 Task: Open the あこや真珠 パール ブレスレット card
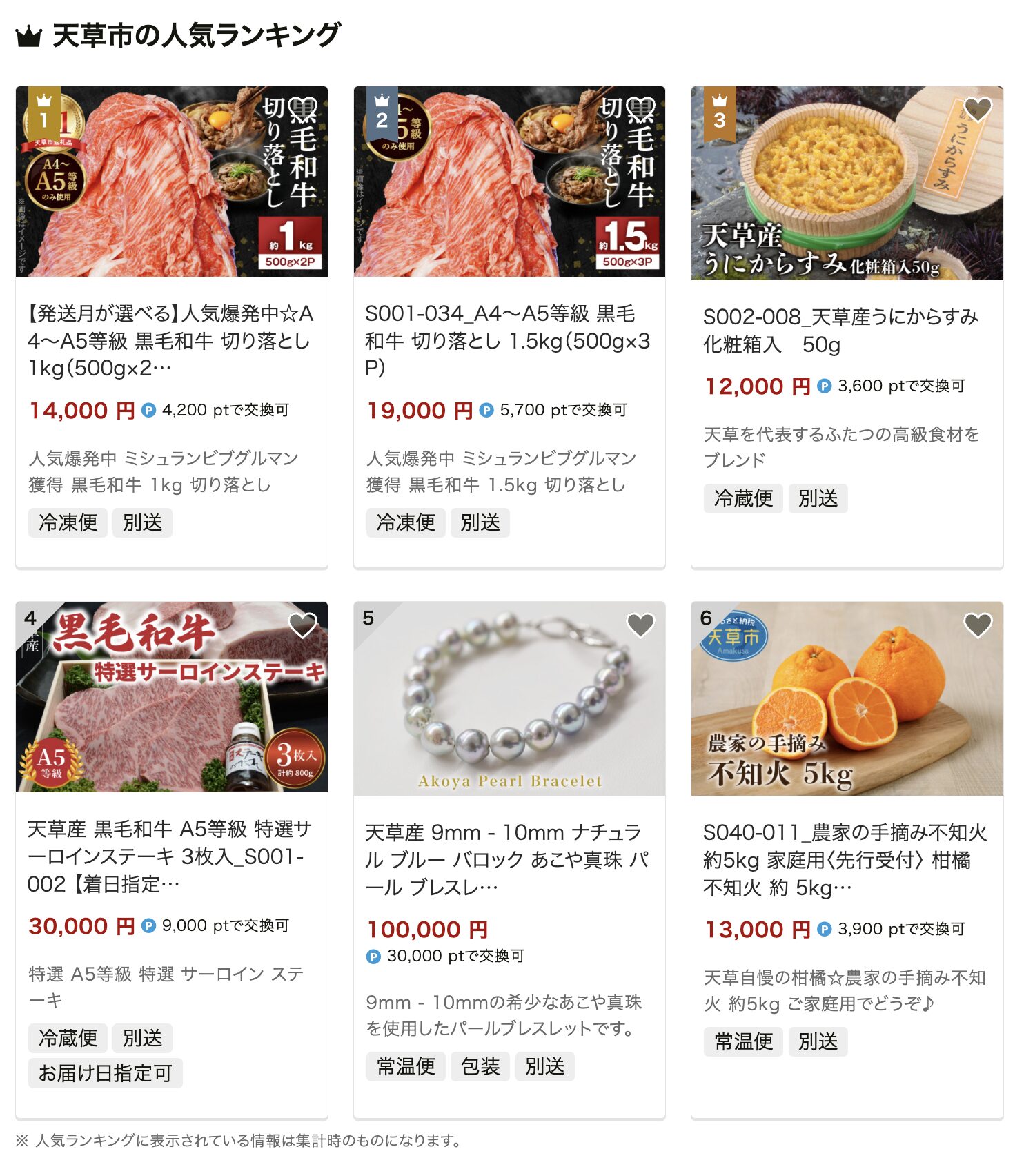tap(508, 859)
